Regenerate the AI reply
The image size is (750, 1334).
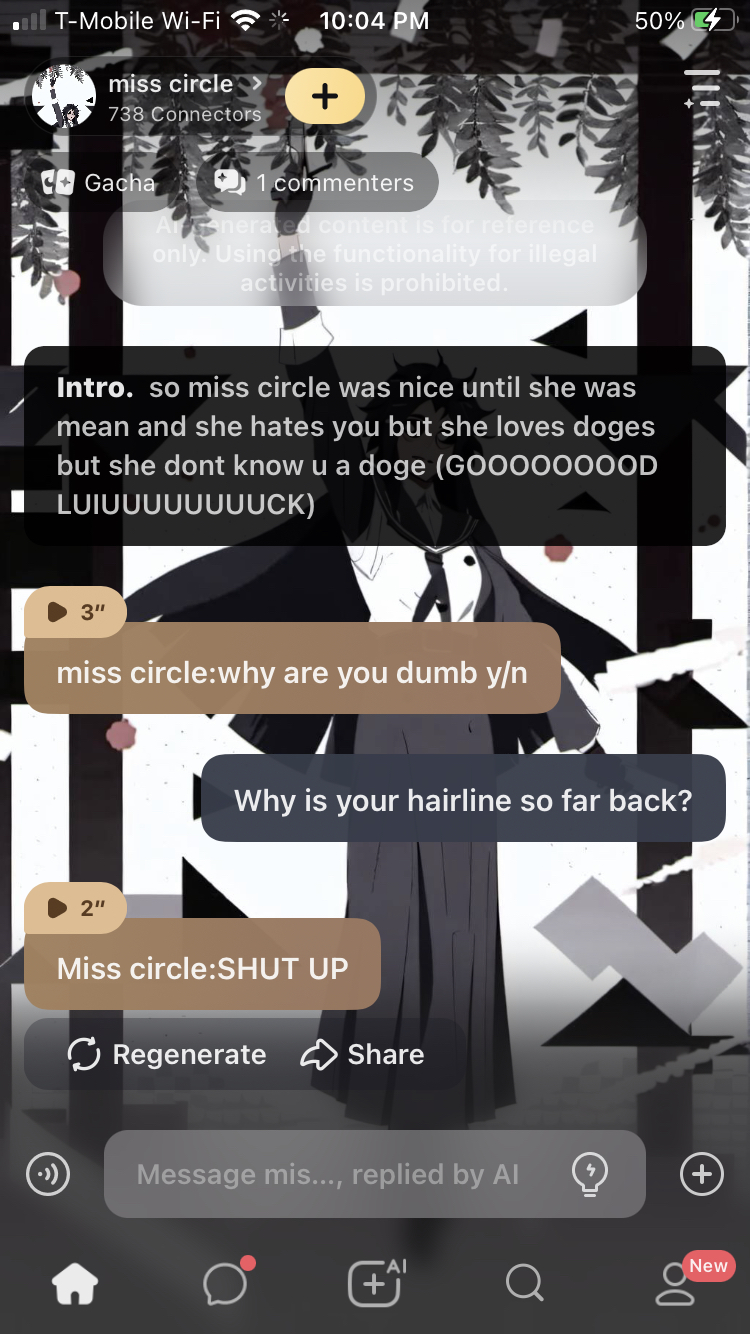167,1054
